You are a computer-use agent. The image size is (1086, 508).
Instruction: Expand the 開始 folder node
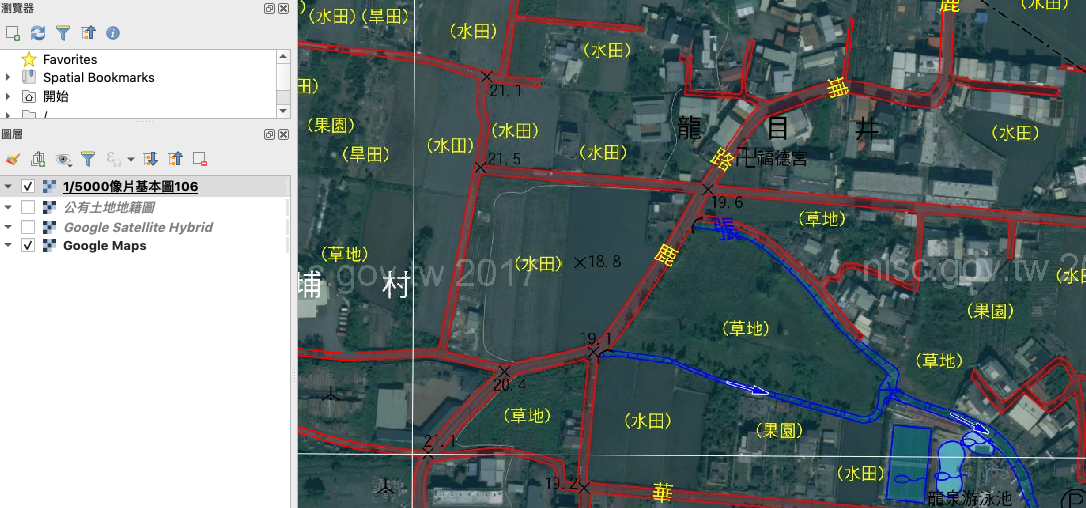(9, 96)
